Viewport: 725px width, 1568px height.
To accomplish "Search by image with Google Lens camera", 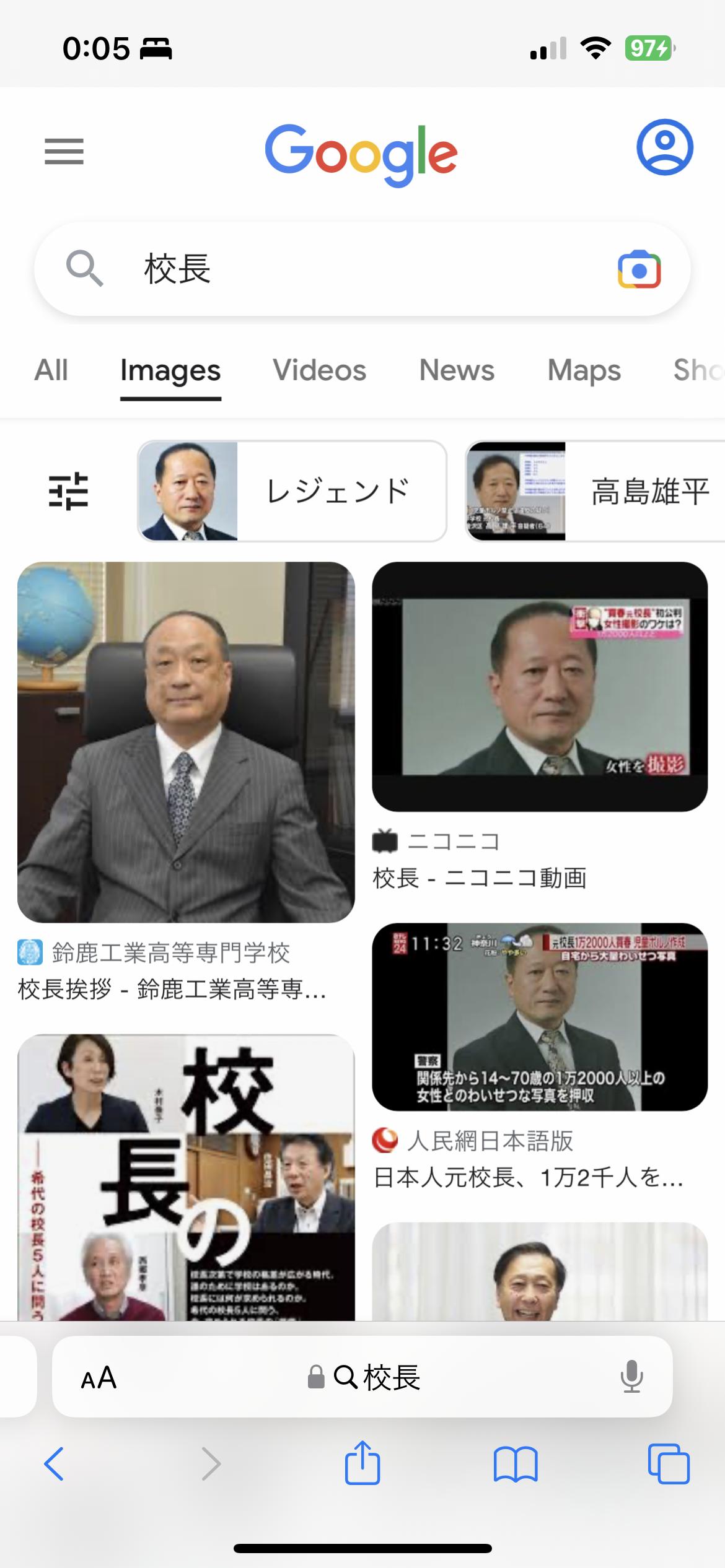I will 639,269.
